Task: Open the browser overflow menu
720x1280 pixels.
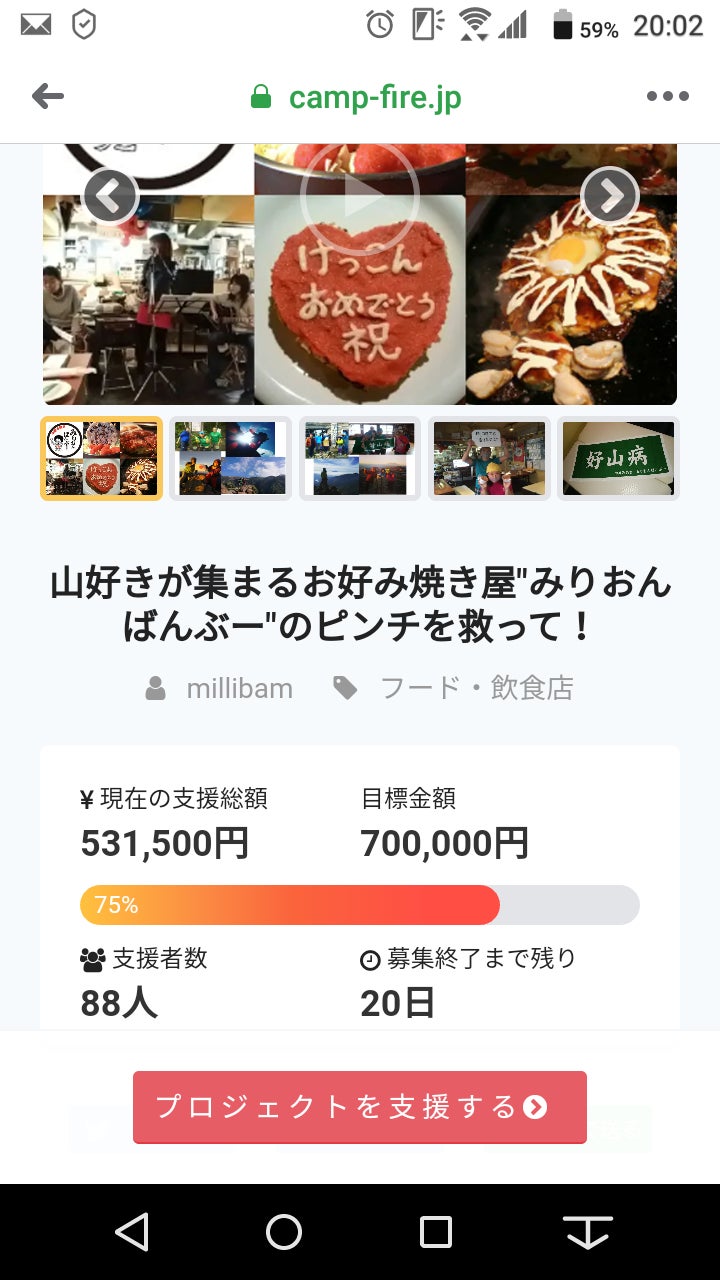Action: click(667, 97)
